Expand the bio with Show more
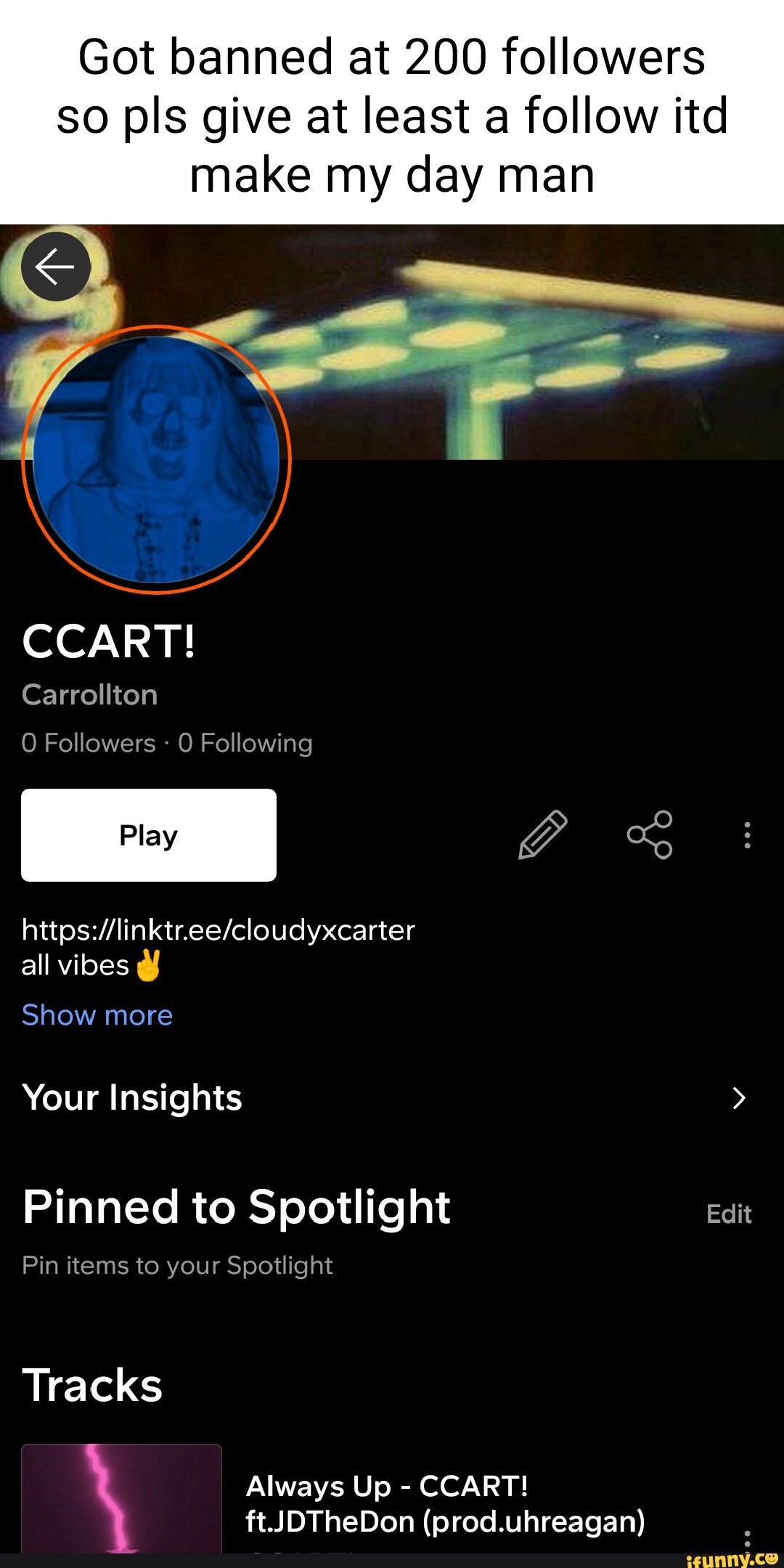The height and width of the screenshot is (1568, 784). (x=97, y=1015)
